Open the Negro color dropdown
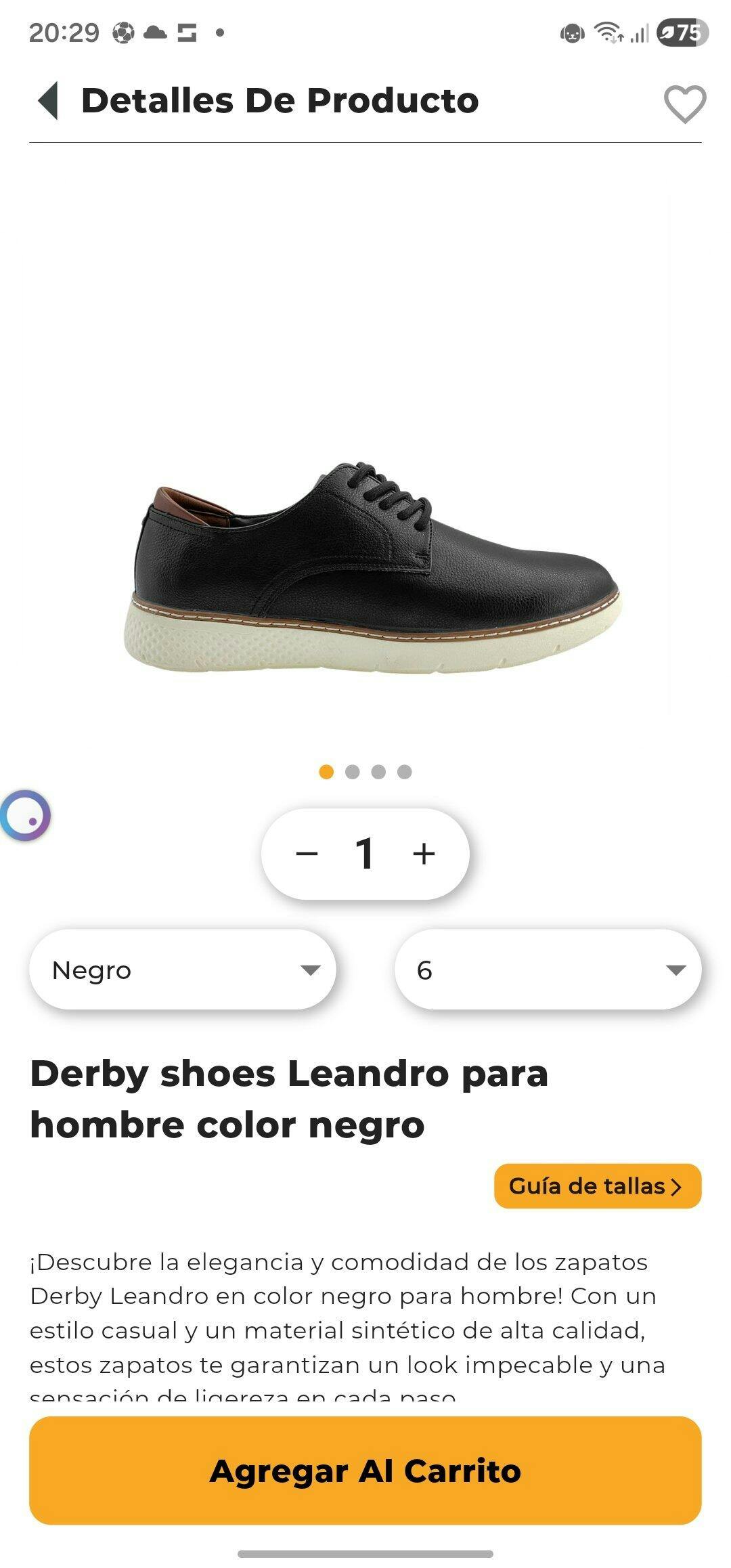Image resolution: width=731 pixels, height=1568 pixels. pyautogui.click(x=183, y=970)
